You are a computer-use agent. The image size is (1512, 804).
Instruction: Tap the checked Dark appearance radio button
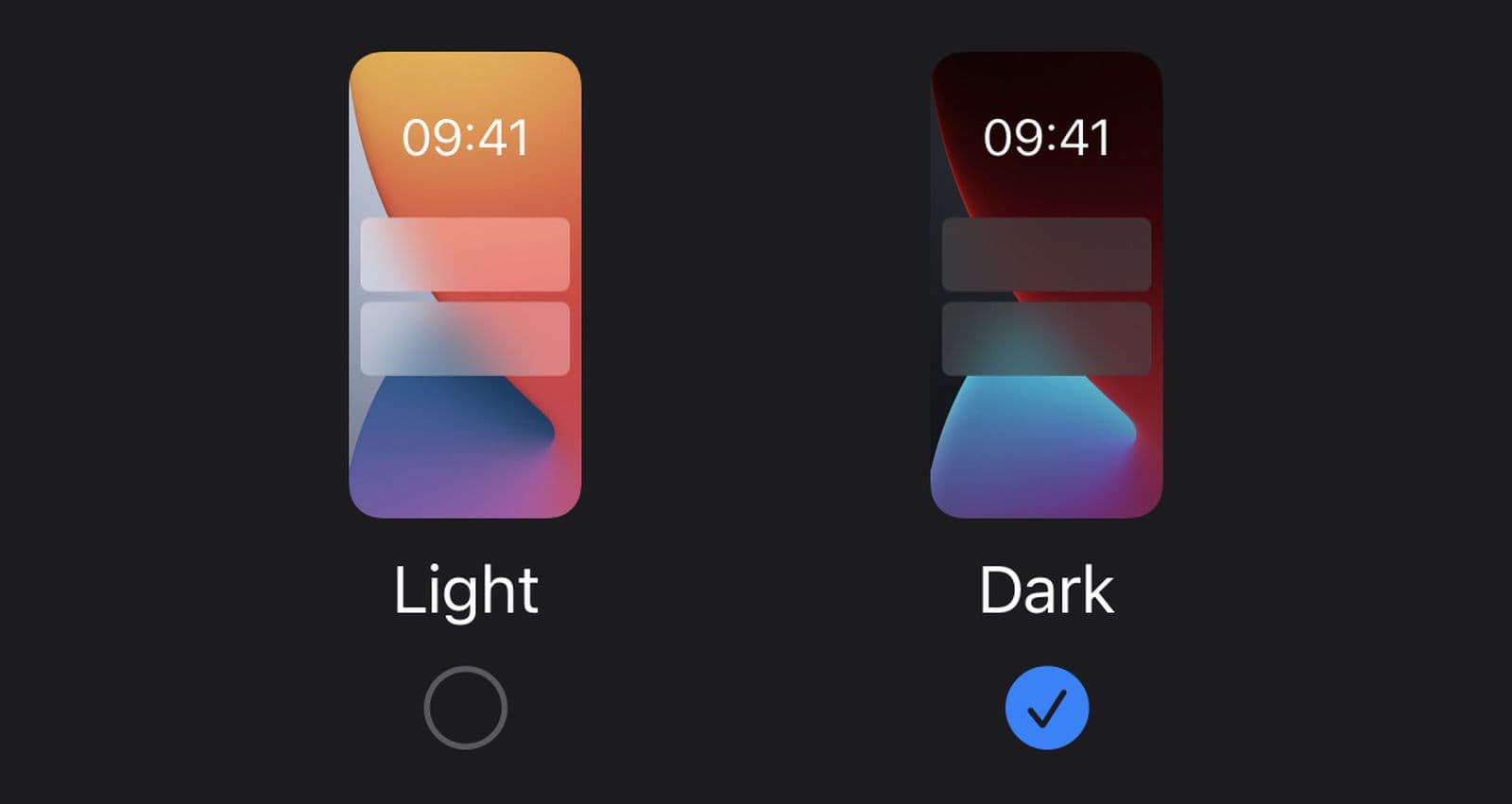[1046, 708]
